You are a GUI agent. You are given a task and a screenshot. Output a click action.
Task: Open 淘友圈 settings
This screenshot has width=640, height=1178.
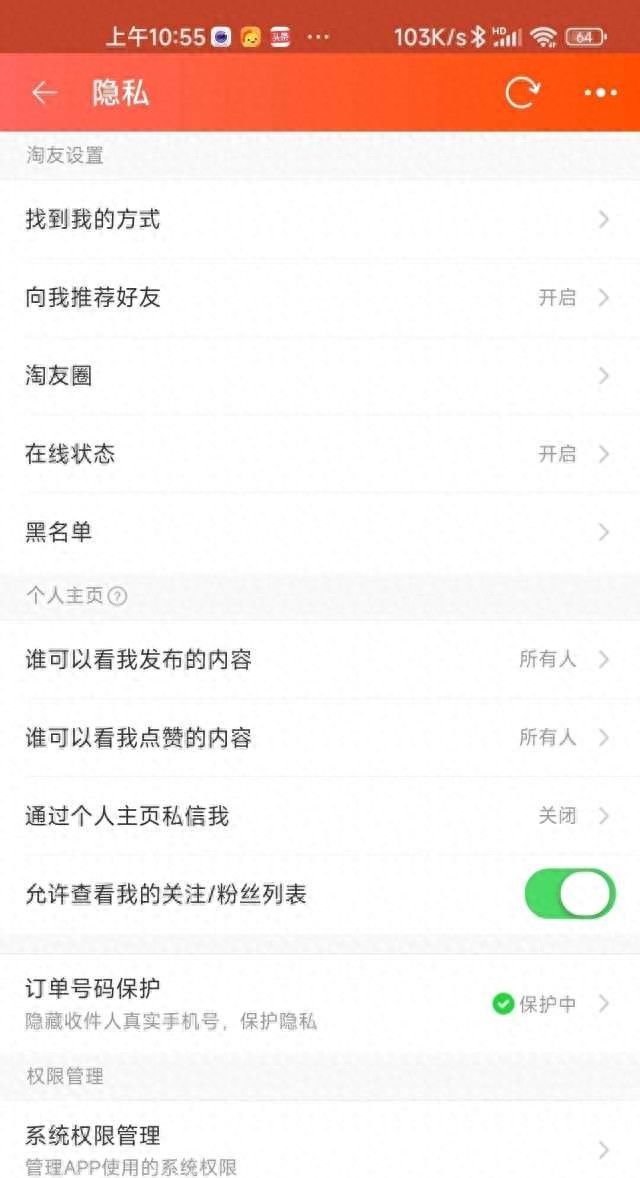point(318,376)
